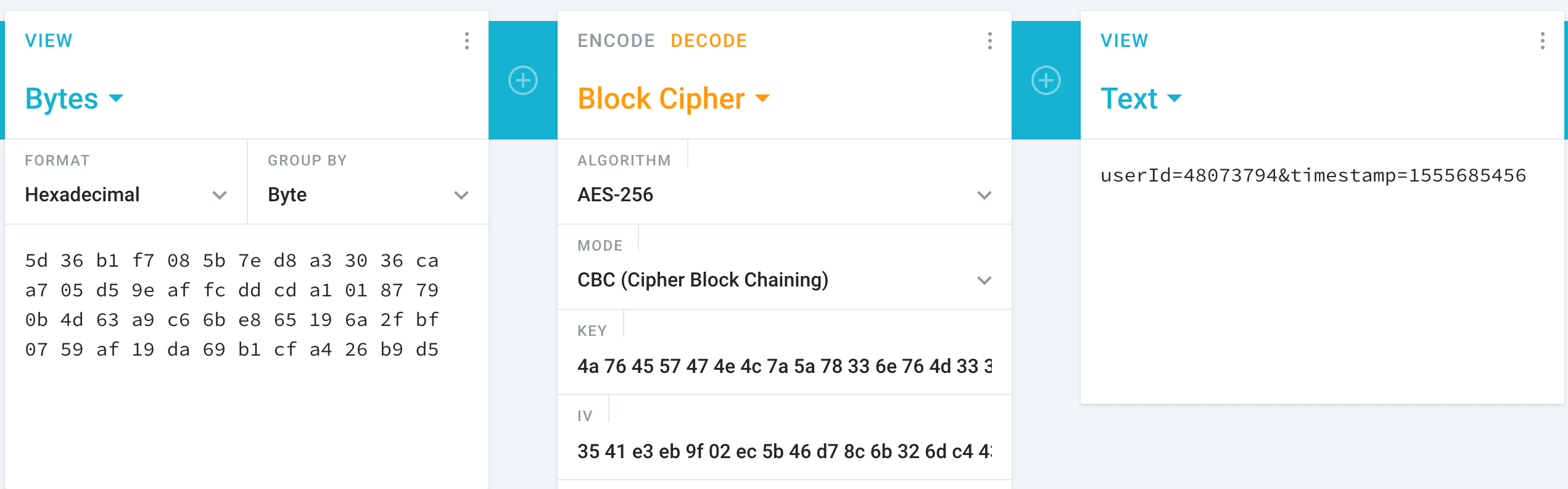
Task: Open the Block Cipher overflow menu
Action: (x=989, y=41)
